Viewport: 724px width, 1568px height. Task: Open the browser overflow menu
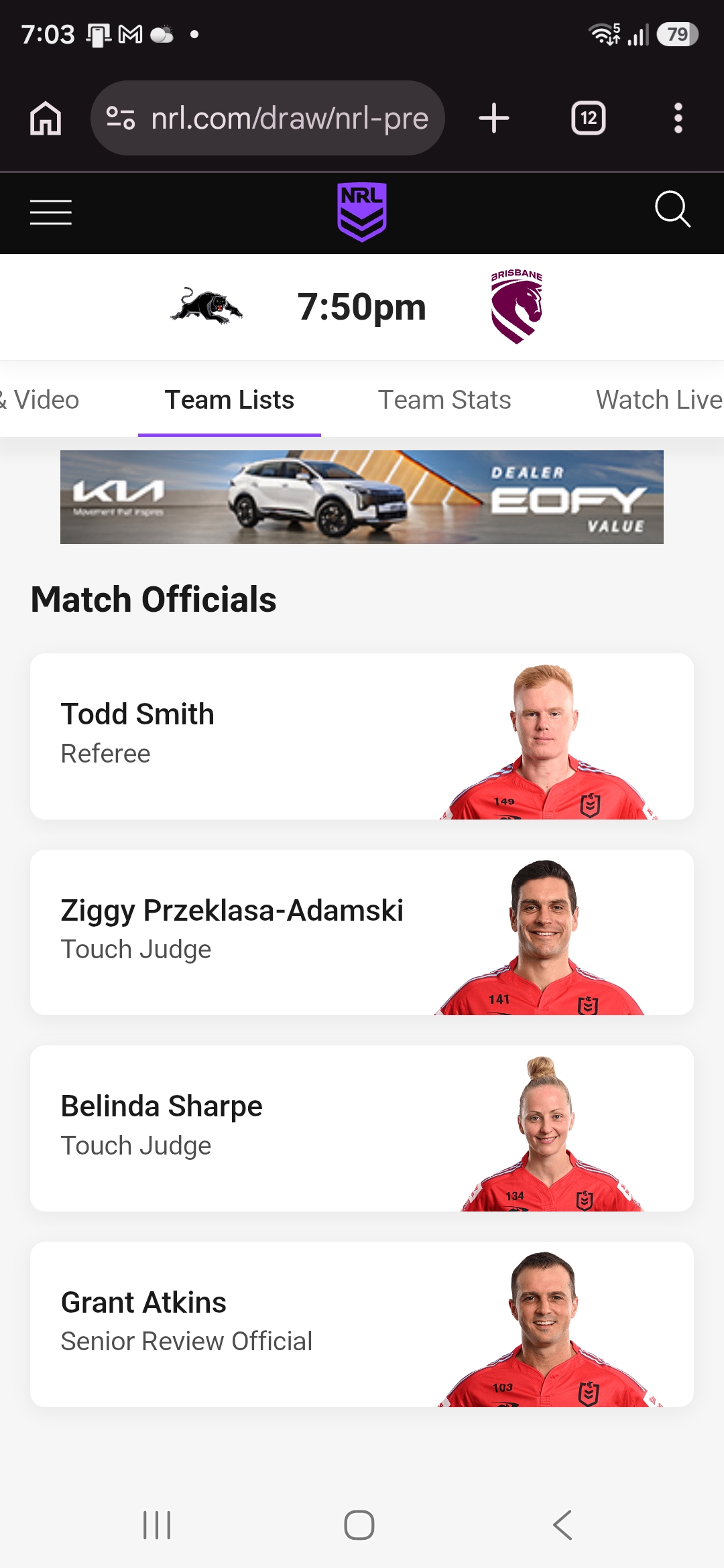click(678, 118)
